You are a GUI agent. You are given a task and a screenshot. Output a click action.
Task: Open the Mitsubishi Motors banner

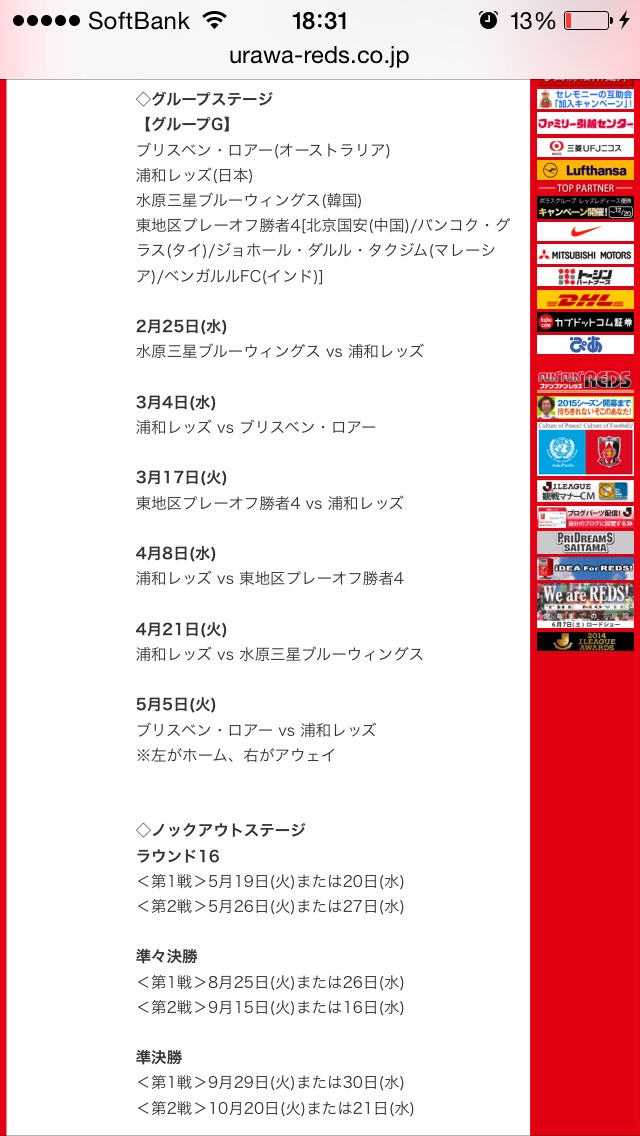[586, 254]
